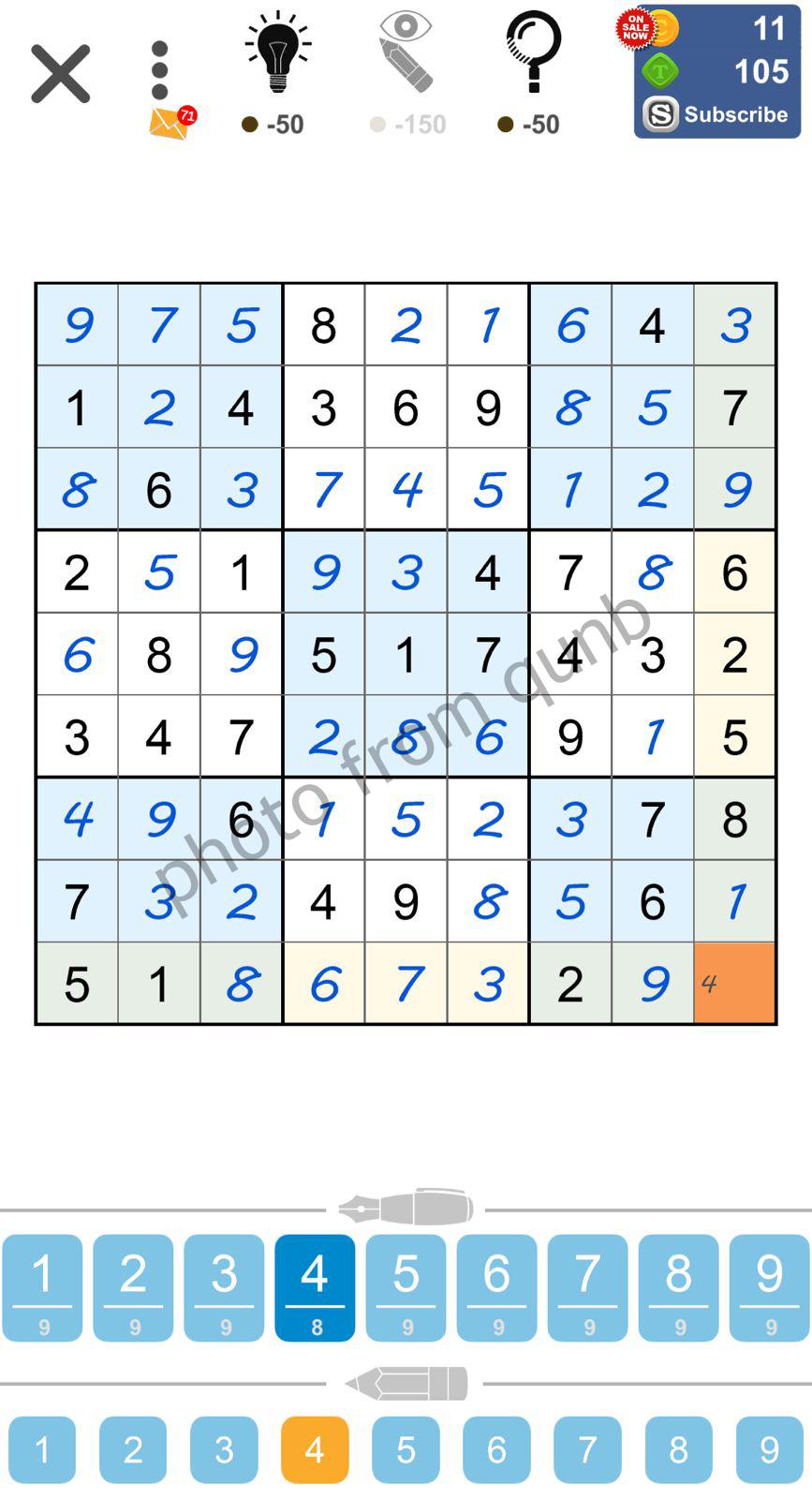Image resolution: width=812 pixels, height=1499 pixels.
Task: Tap the orange highlighted sudoku cell
Action: click(x=734, y=984)
